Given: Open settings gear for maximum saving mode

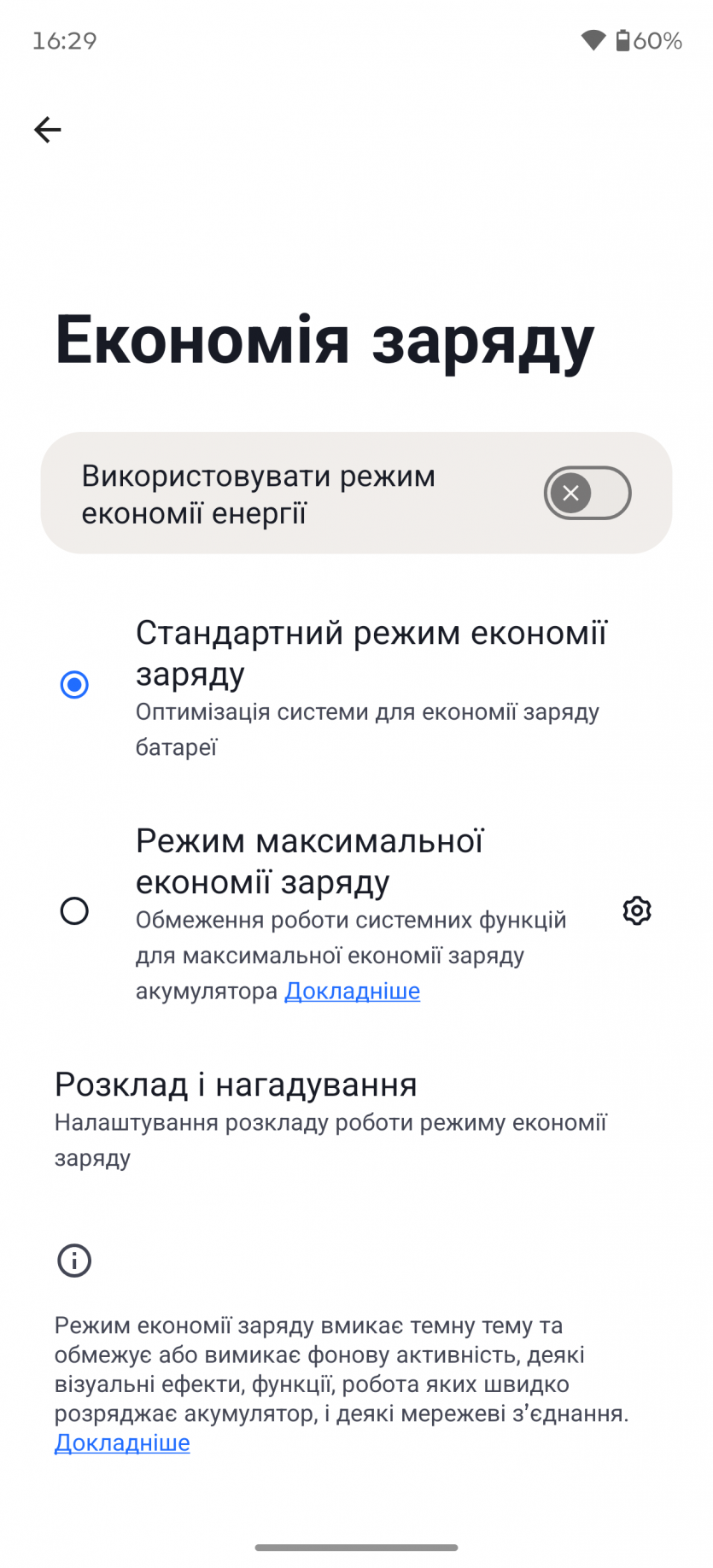Looking at the screenshot, I should [636, 911].
